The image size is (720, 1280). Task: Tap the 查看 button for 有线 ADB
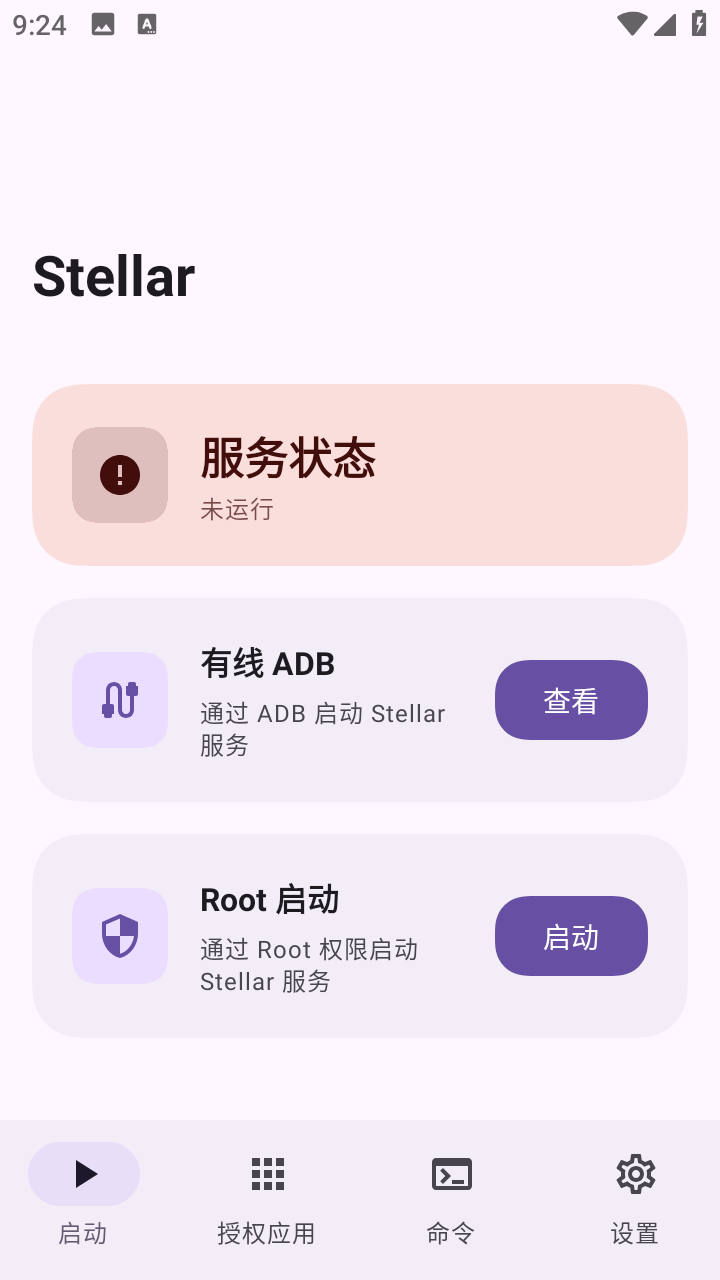click(571, 699)
